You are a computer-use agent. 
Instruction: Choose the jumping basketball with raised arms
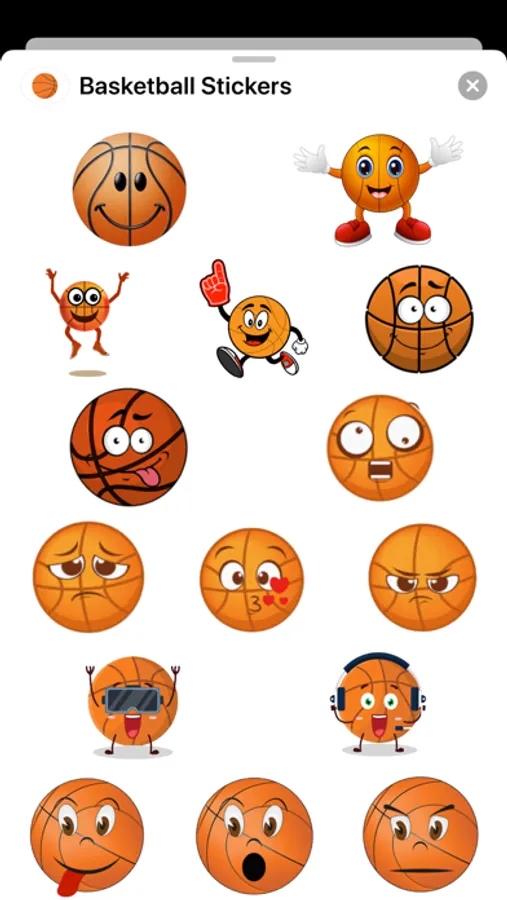87,319
